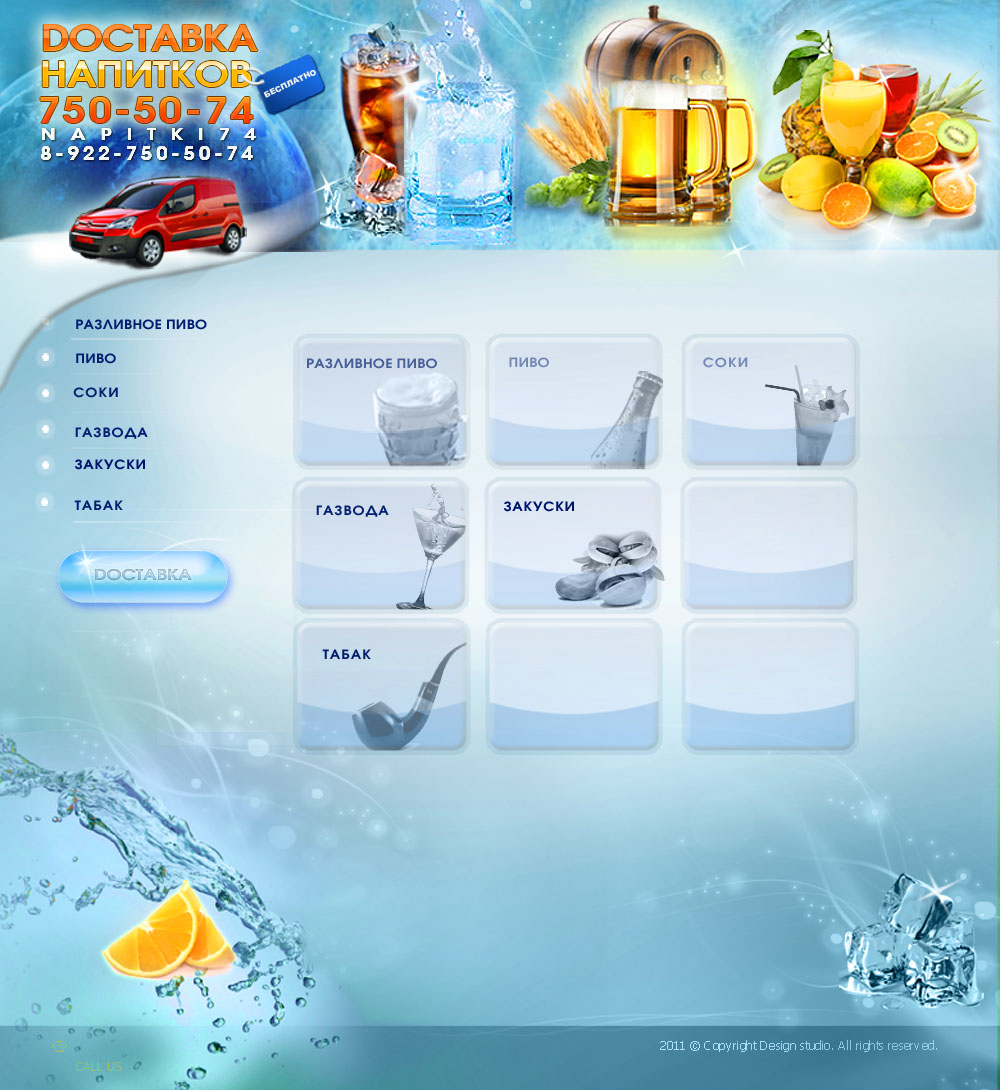Tap the Доставка button
The width and height of the screenshot is (1000, 1090).
coord(143,576)
